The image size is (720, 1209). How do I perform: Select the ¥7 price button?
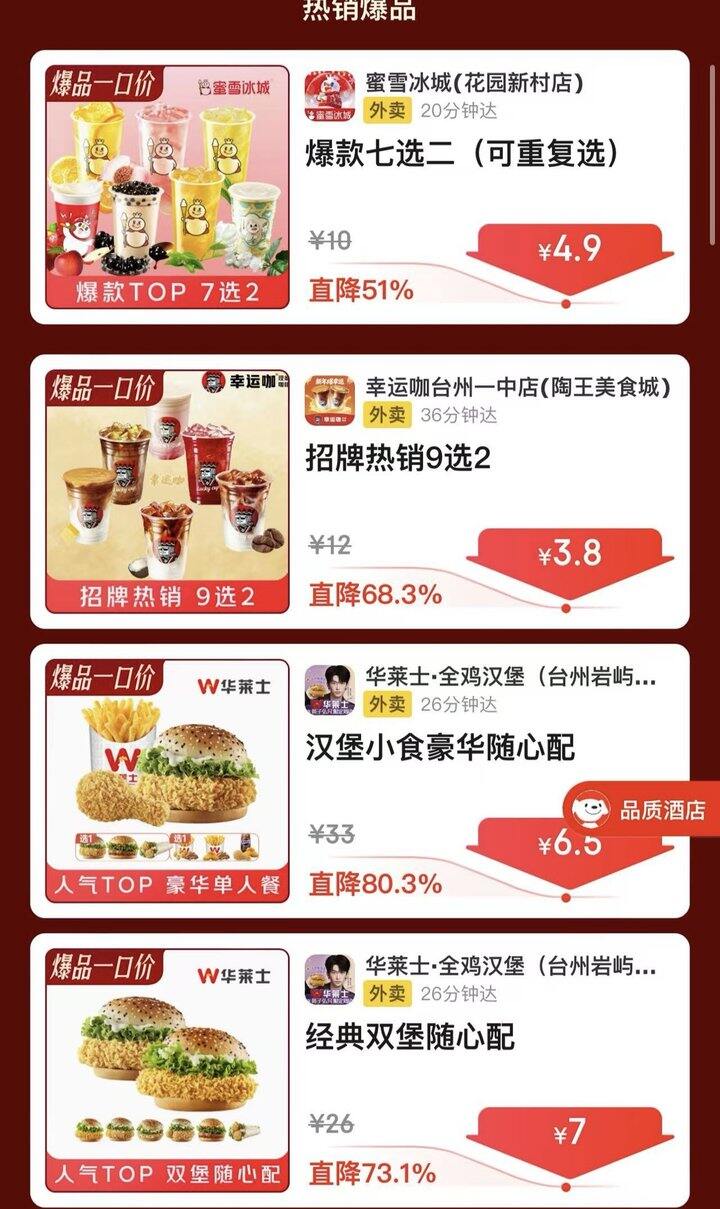[569, 1132]
